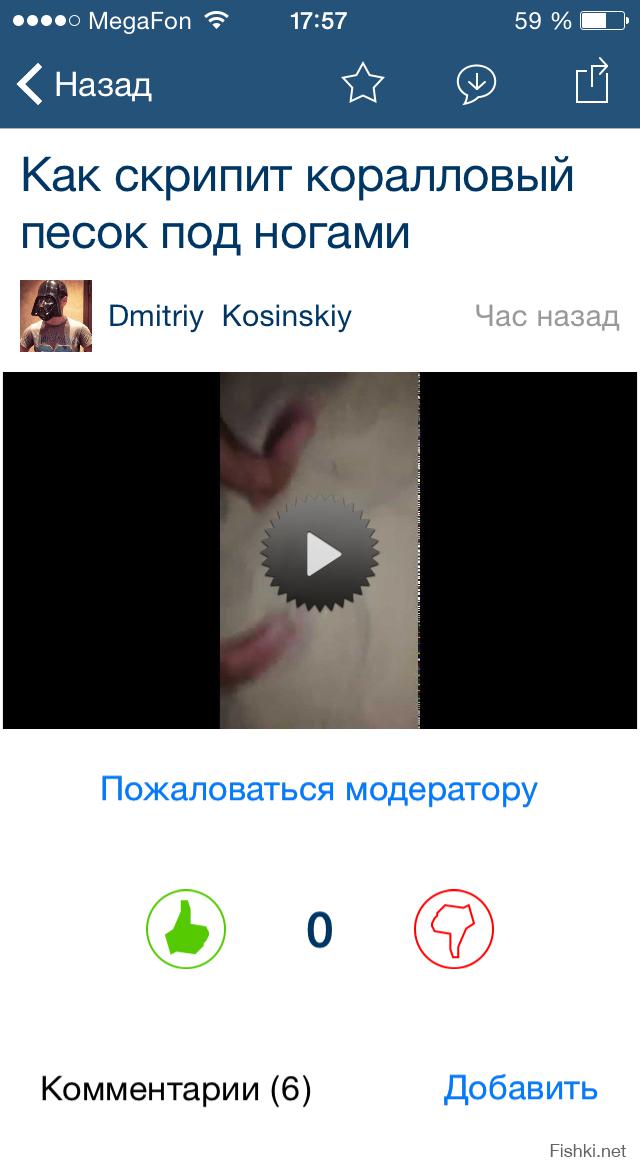Dislike the post with red thumbs down
Screen dimensions: 640x1166
point(454,930)
